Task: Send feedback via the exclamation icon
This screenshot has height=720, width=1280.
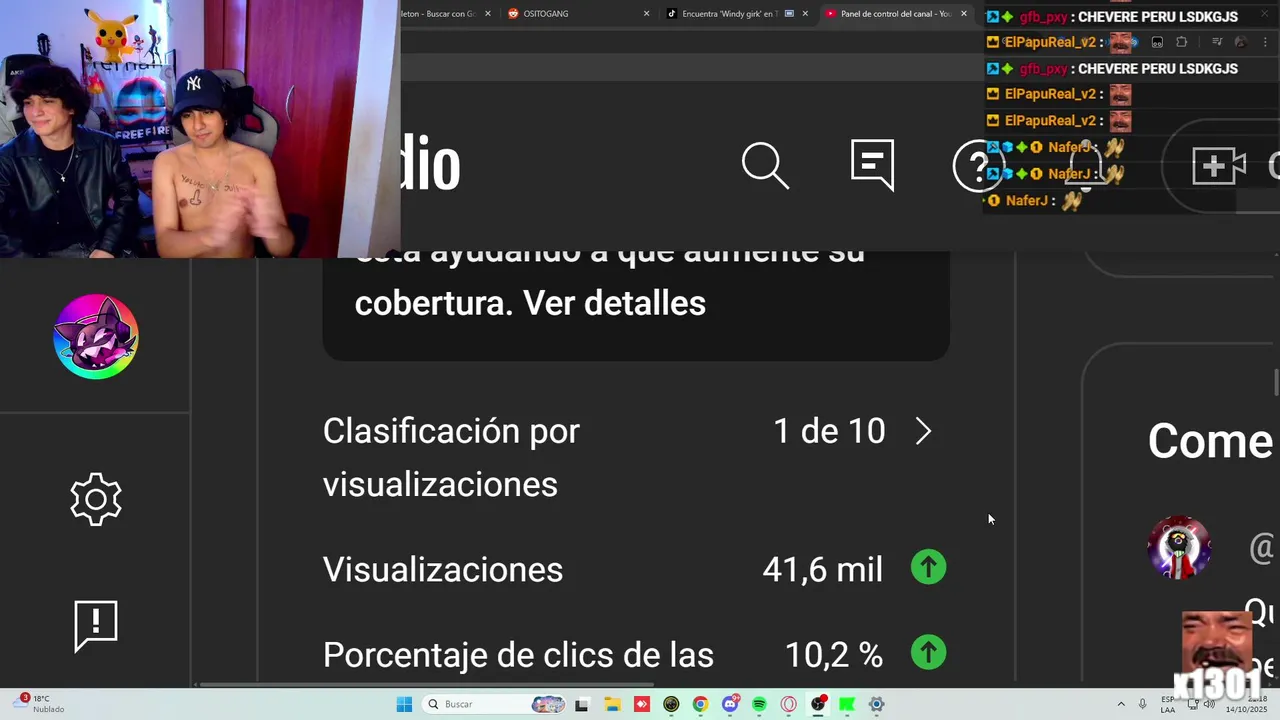Action: tap(96, 626)
